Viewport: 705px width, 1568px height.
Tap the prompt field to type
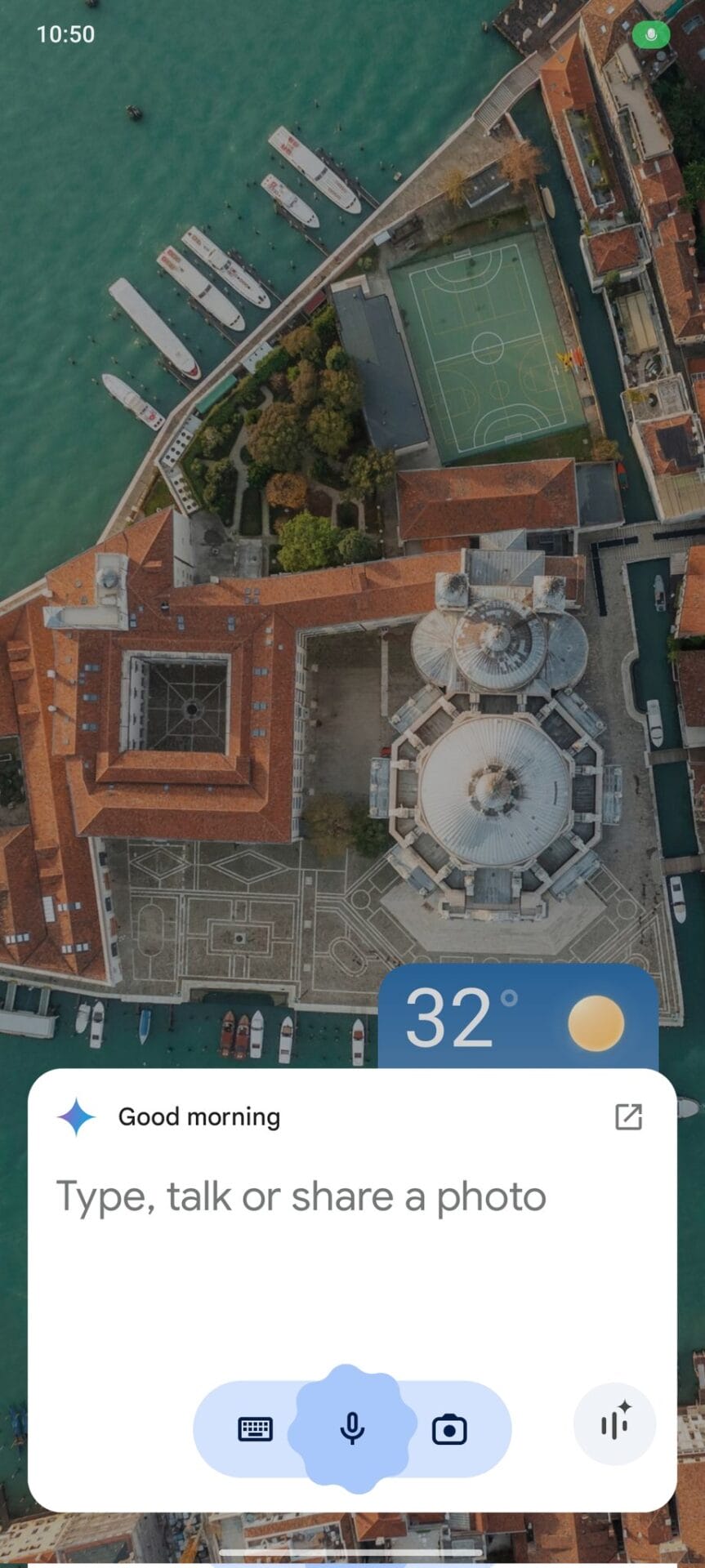(301, 1197)
